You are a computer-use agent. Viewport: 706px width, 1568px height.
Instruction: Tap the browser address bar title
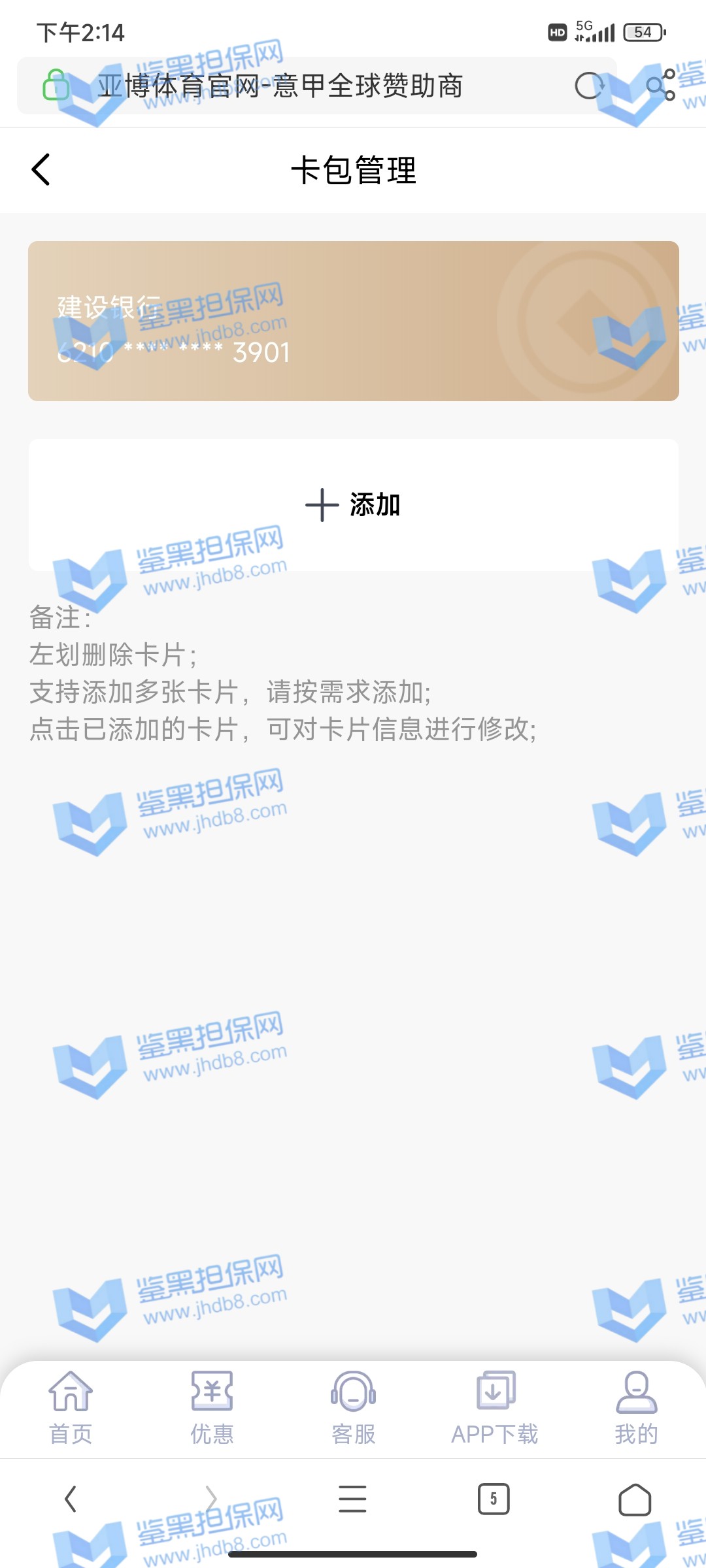[x=281, y=86]
